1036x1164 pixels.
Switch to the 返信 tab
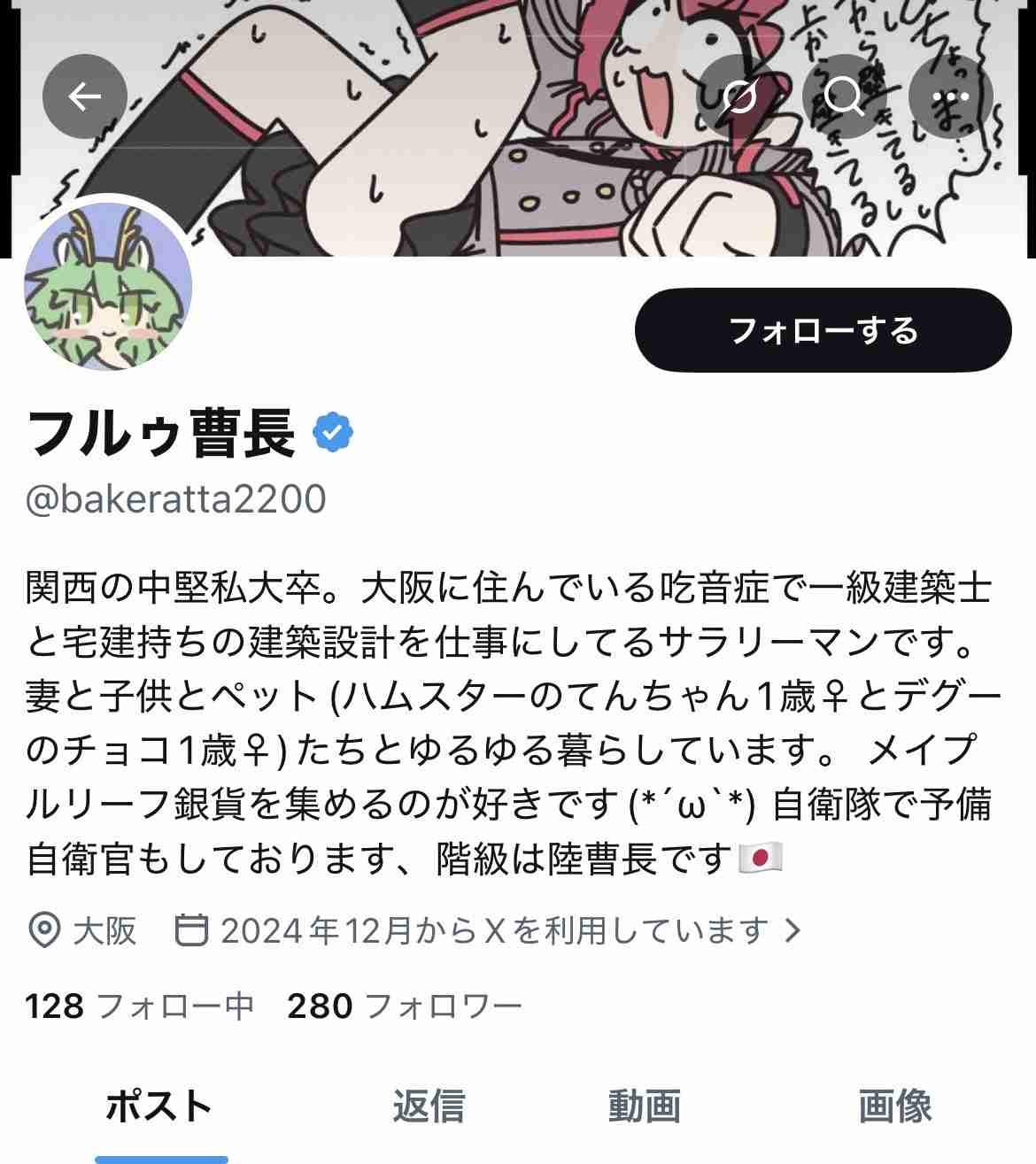[429, 1106]
